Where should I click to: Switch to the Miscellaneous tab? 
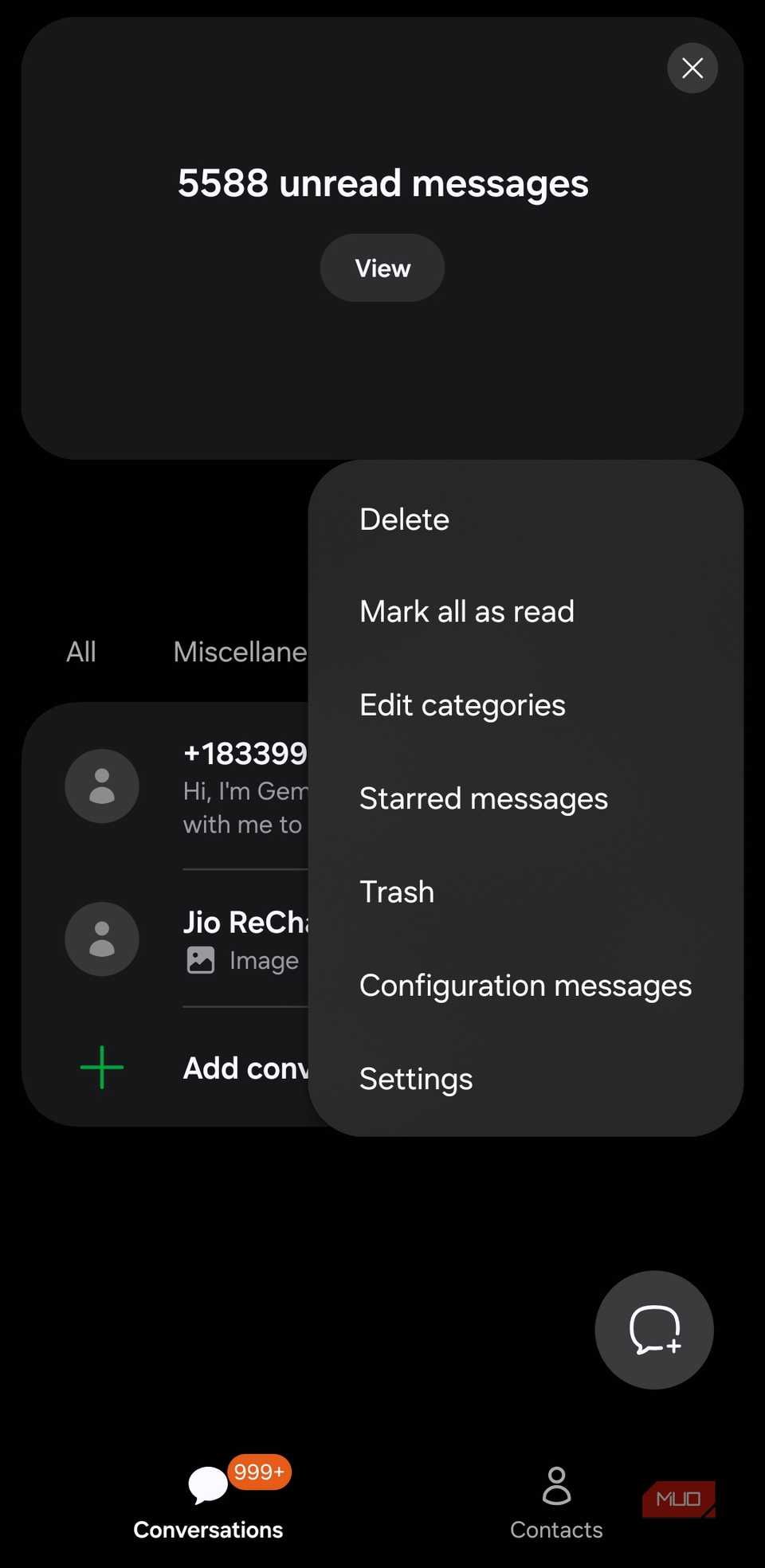click(239, 651)
